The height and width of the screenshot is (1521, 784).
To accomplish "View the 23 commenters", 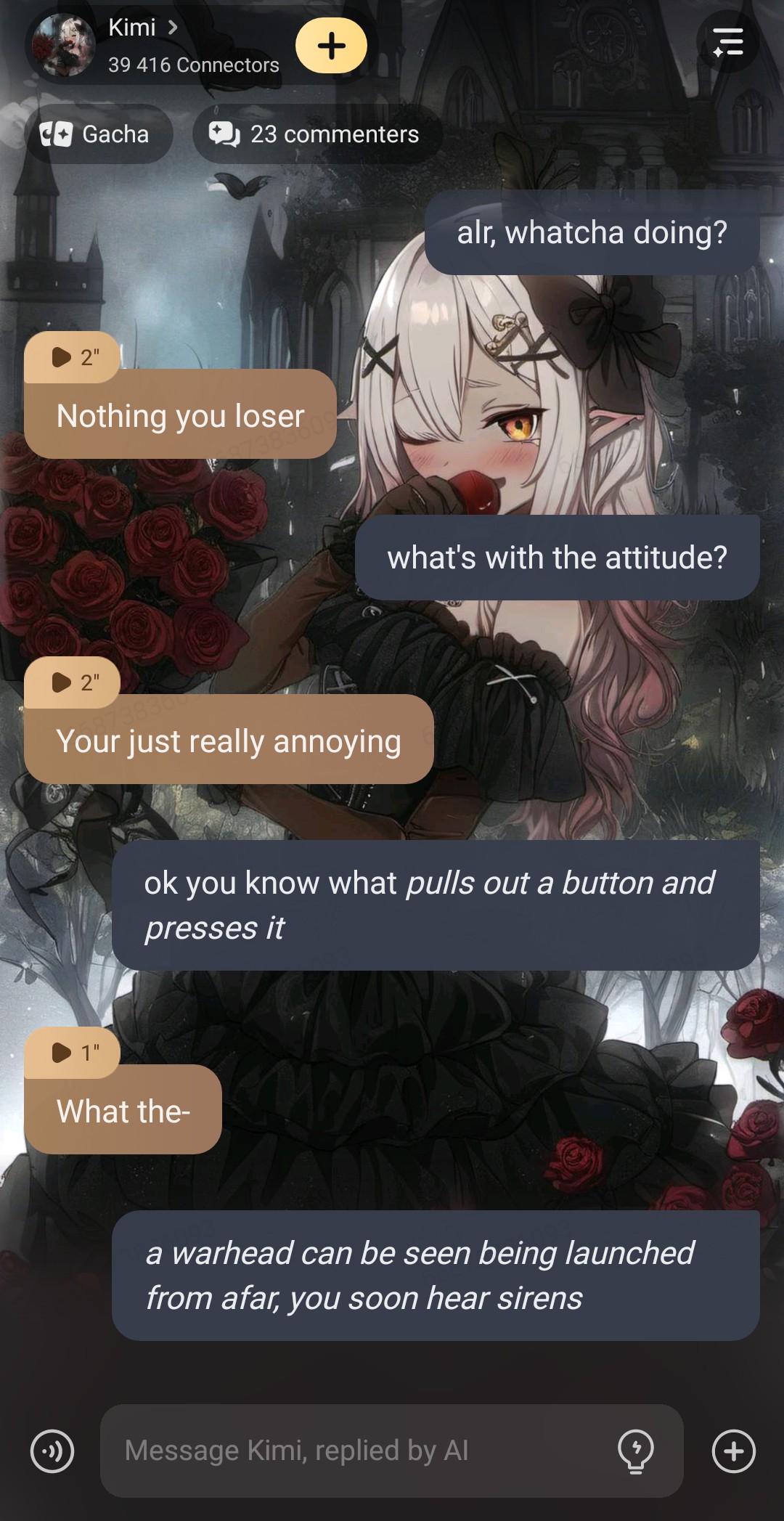I will [x=315, y=134].
